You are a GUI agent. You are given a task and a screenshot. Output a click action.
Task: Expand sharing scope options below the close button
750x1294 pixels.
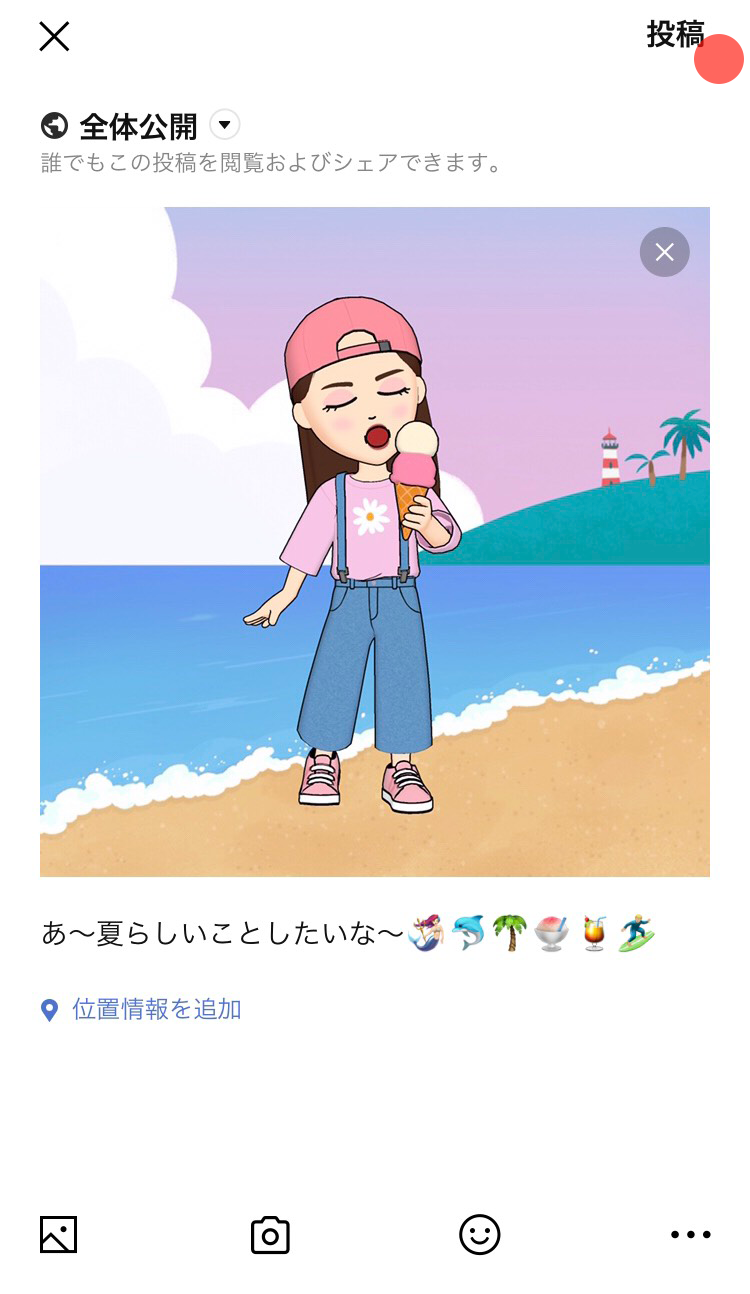tap(224, 125)
